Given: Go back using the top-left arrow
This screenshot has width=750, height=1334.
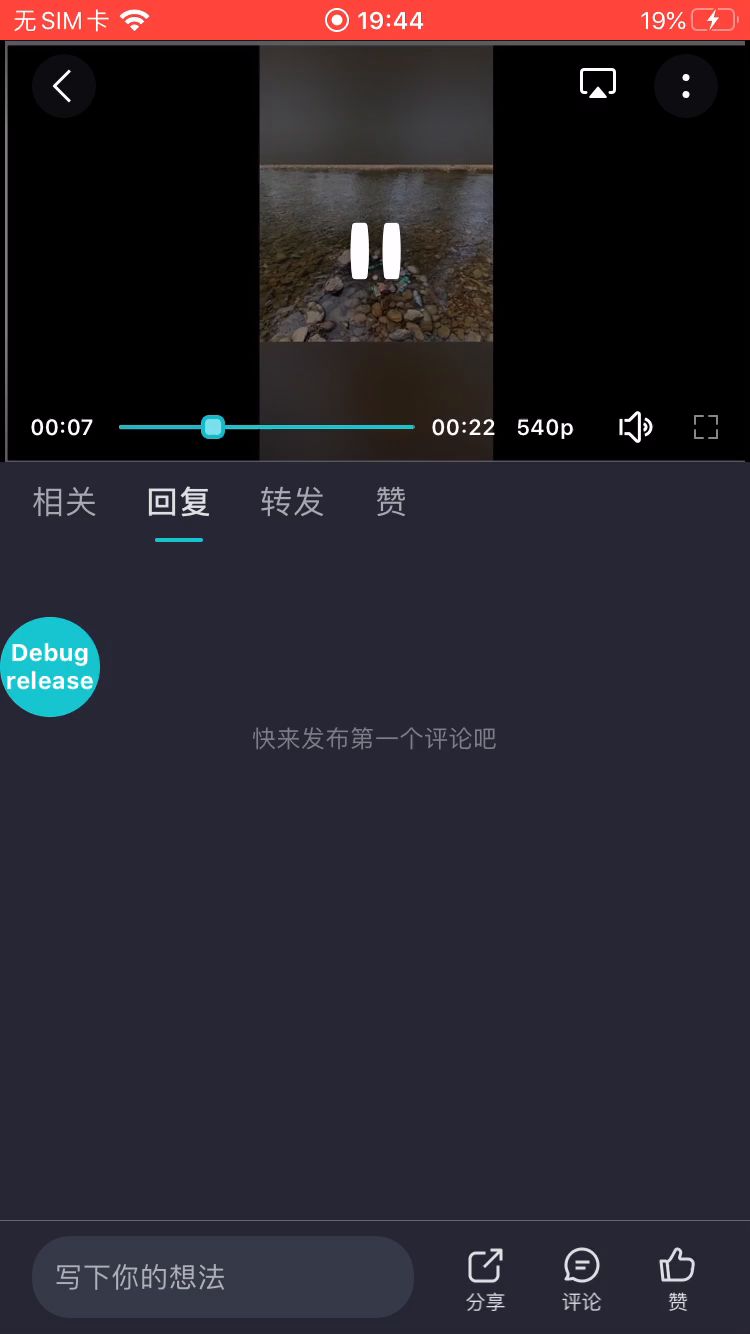Looking at the screenshot, I should [63, 86].
